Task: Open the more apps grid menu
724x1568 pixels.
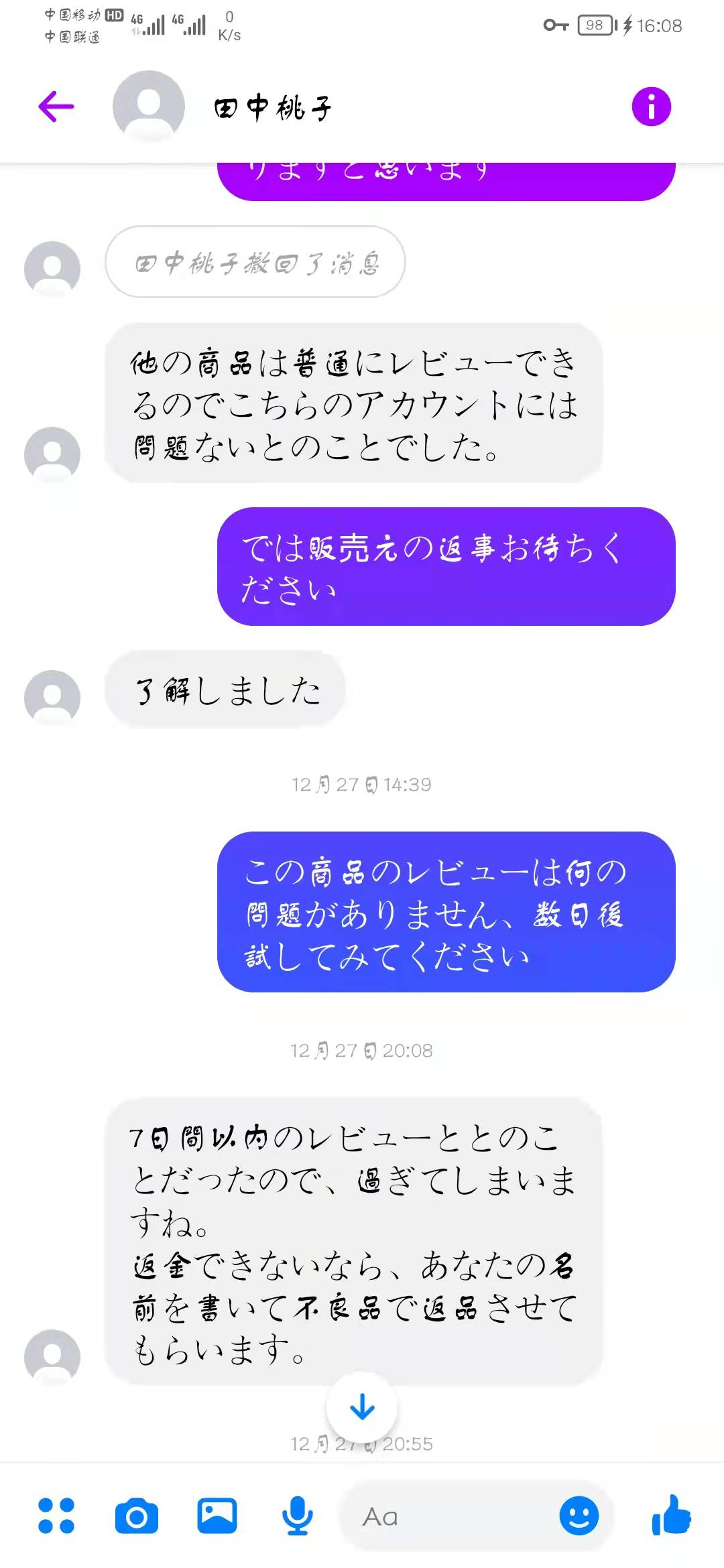Action: pos(56,1516)
